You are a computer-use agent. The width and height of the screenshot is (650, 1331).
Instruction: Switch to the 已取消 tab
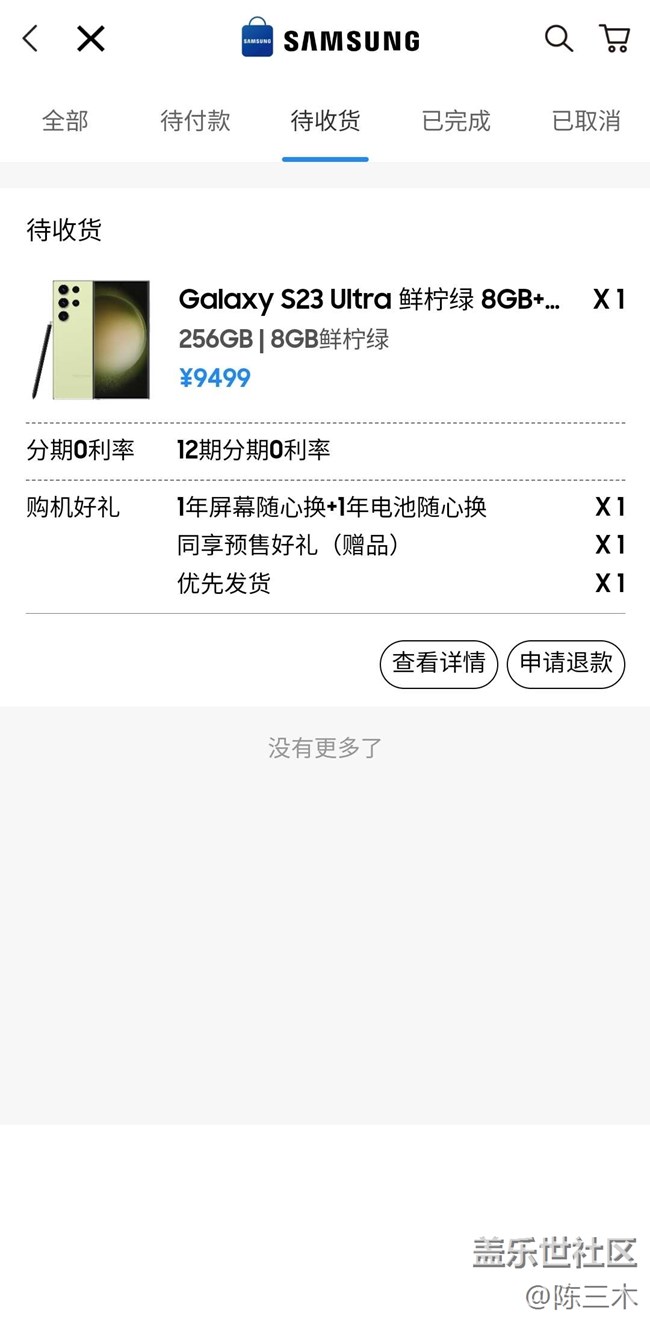[586, 121]
